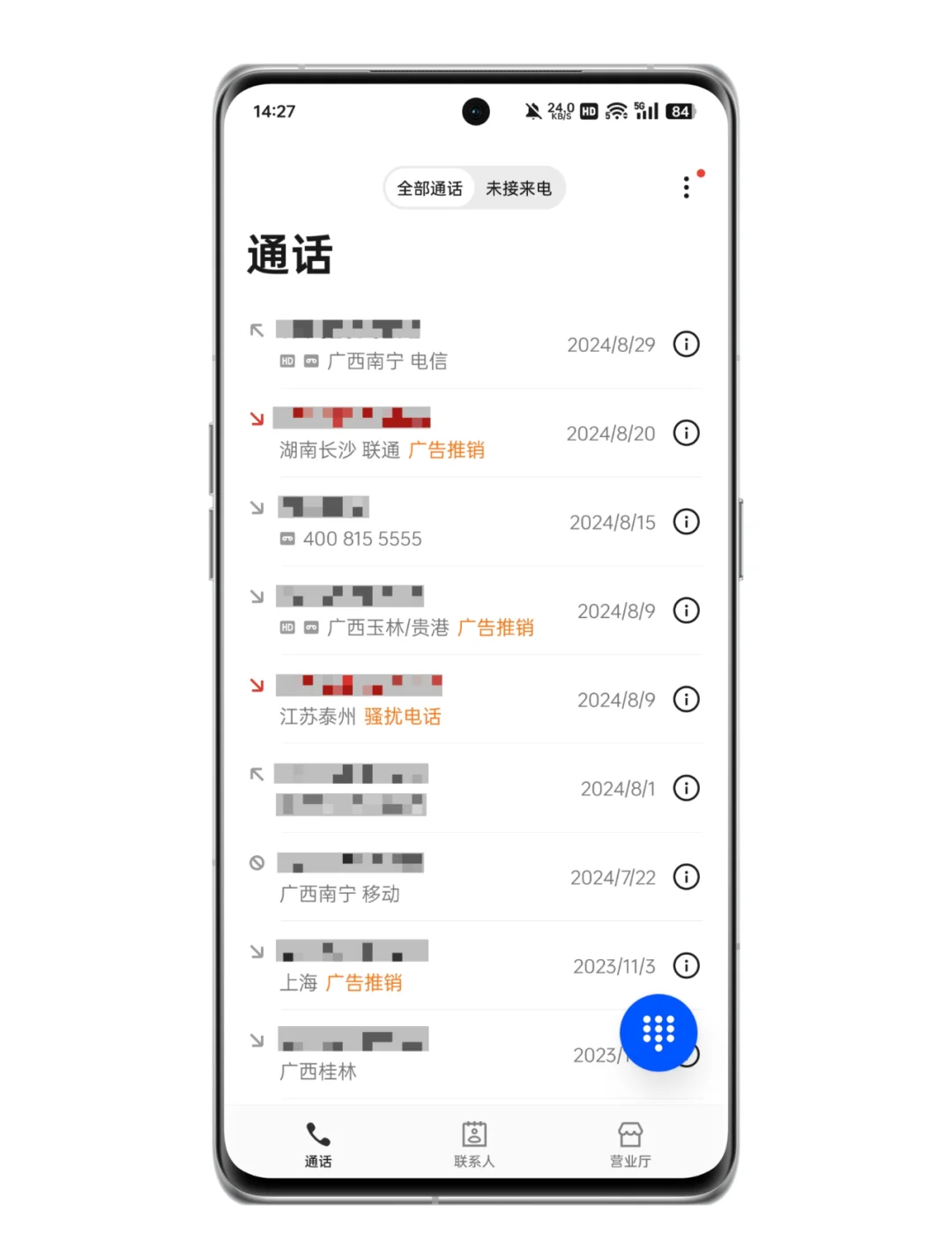
Task: Open info for the 广西玉林/贵港 call
Action: click(686, 610)
